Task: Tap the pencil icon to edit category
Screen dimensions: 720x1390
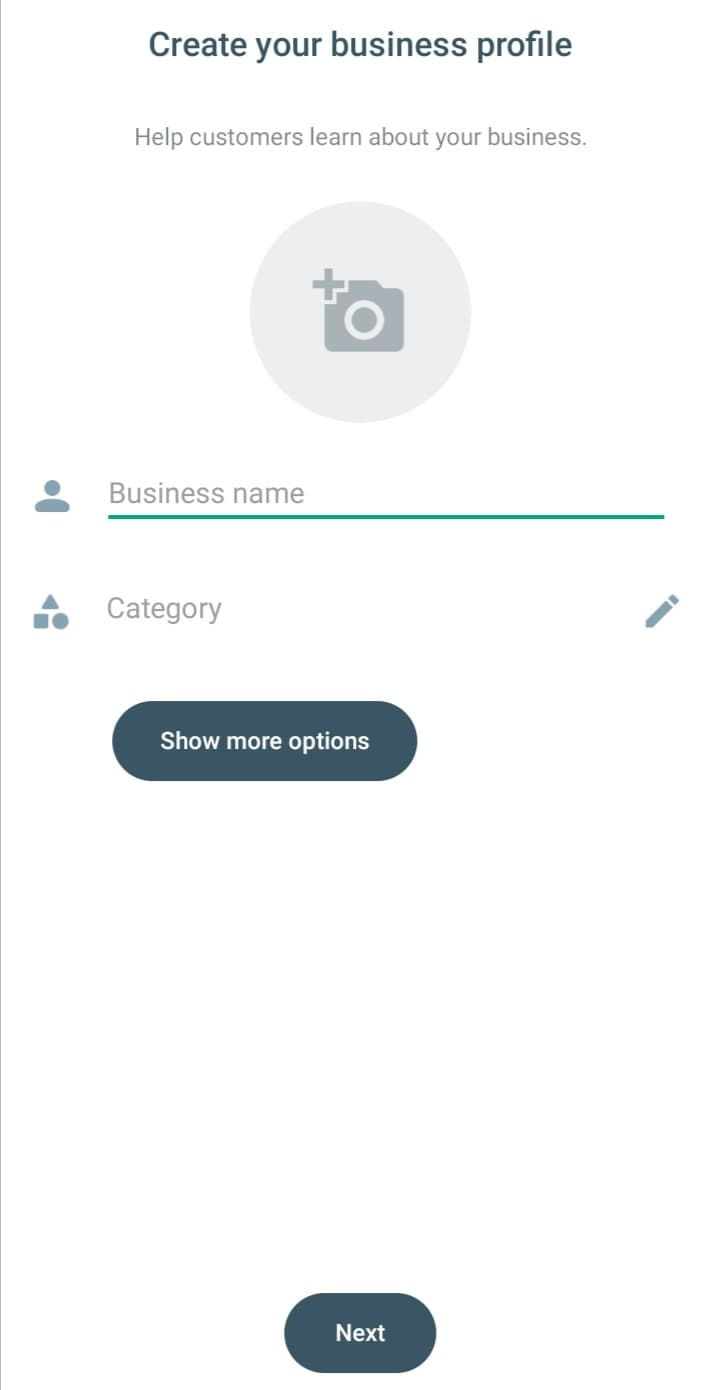Action: [662, 610]
